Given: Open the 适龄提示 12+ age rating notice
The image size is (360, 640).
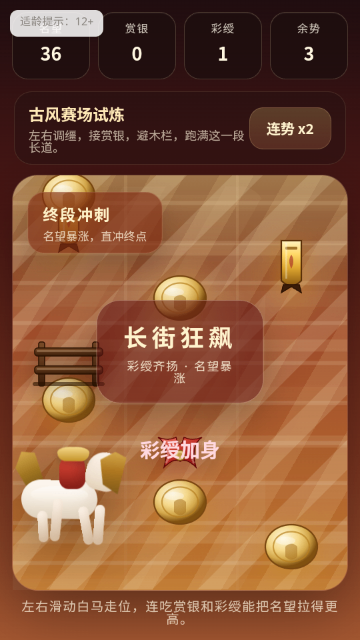Looking at the screenshot, I should pyautogui.click(x=56, y=23).
